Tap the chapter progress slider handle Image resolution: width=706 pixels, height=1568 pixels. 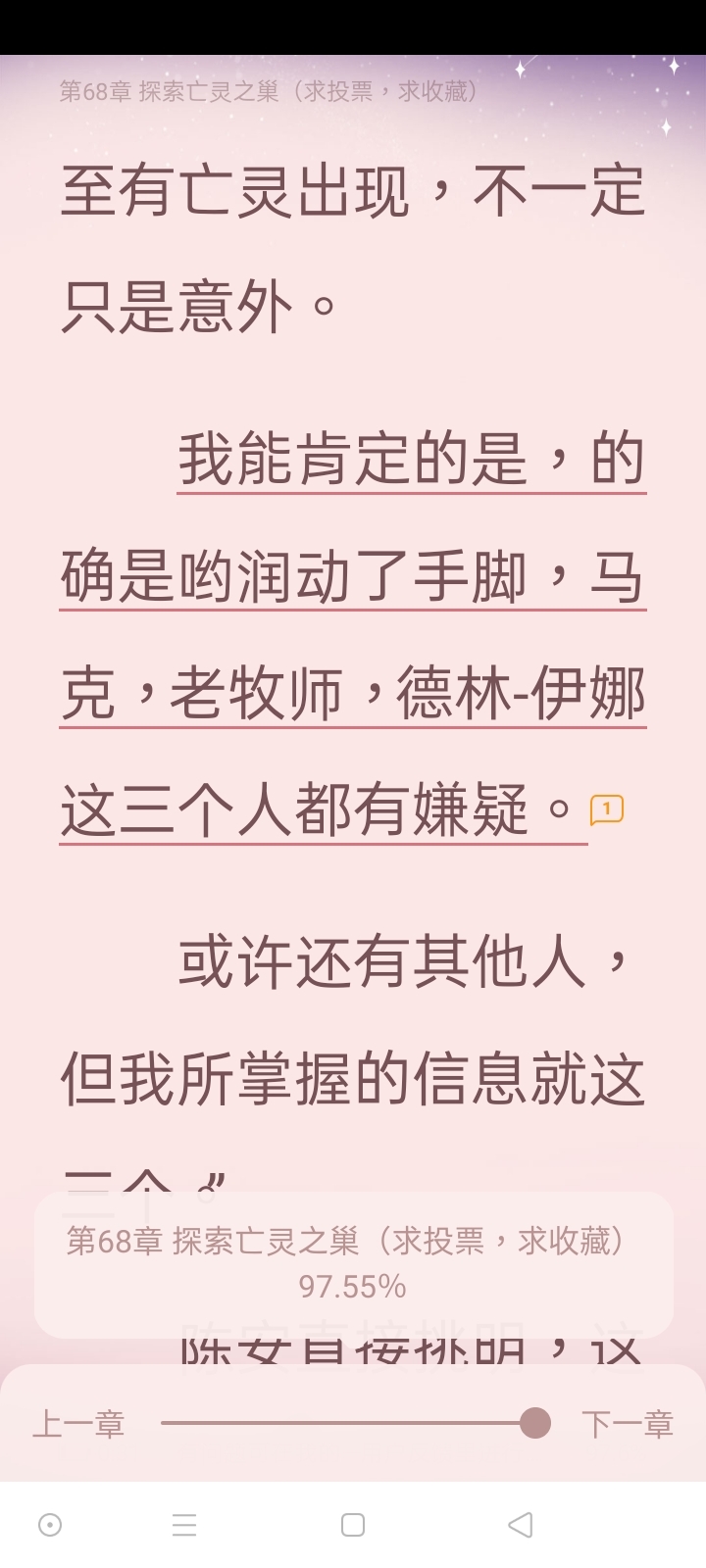click(534, 1423)
